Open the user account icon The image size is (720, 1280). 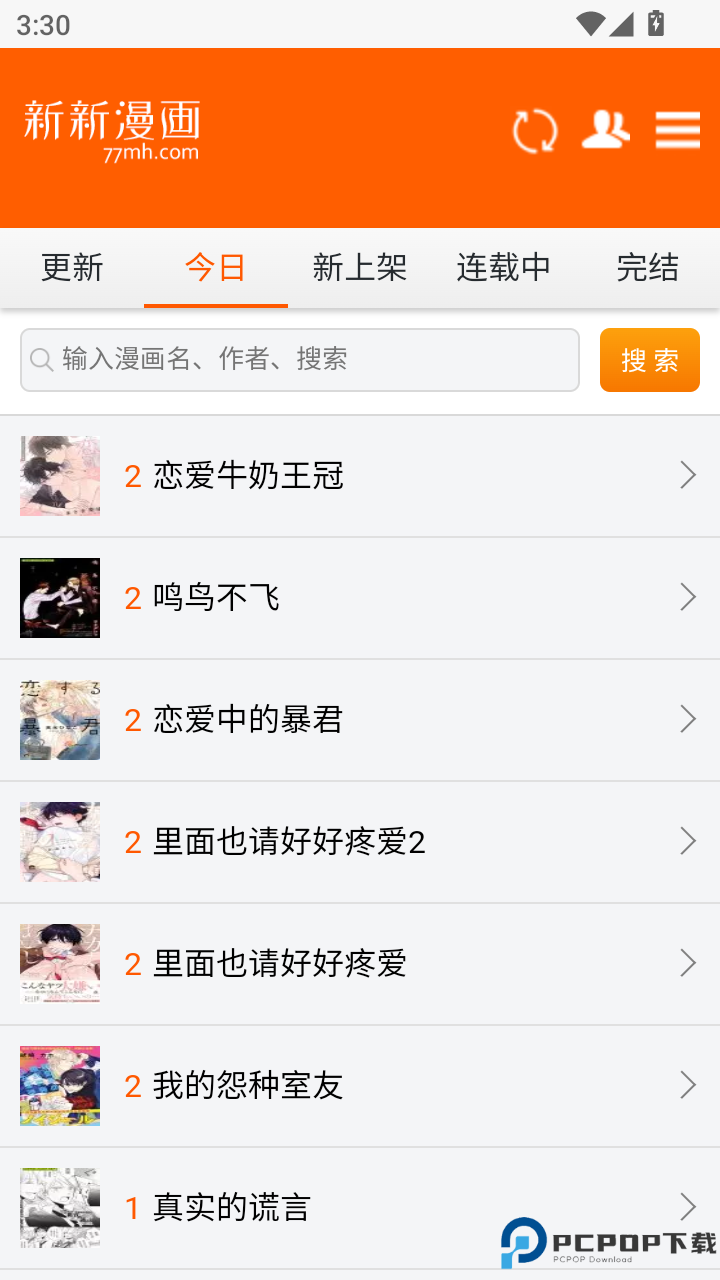(606, 130)
